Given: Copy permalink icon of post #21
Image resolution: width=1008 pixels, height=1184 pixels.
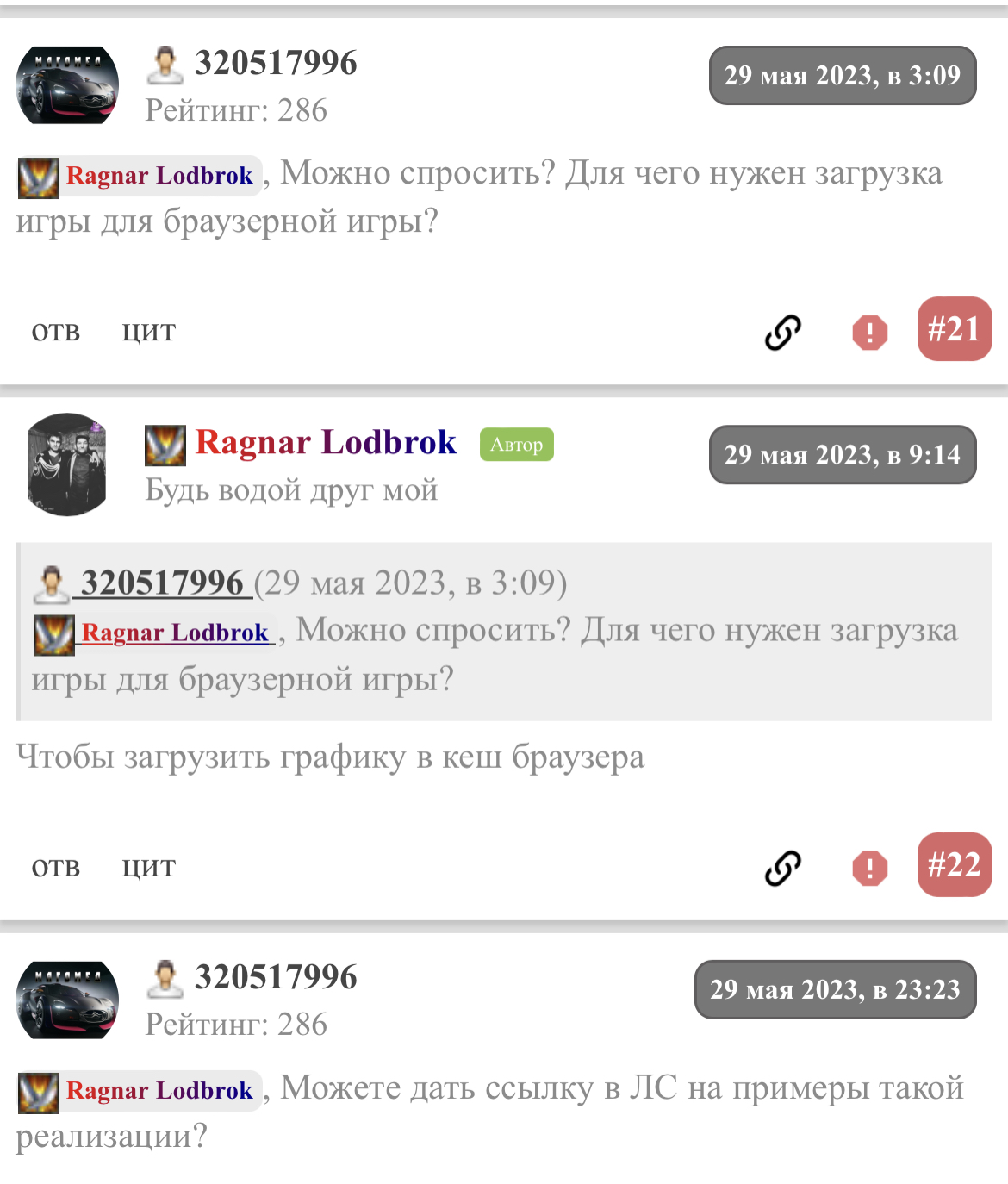Looking at the screenshot, I should tap(782, 332).
